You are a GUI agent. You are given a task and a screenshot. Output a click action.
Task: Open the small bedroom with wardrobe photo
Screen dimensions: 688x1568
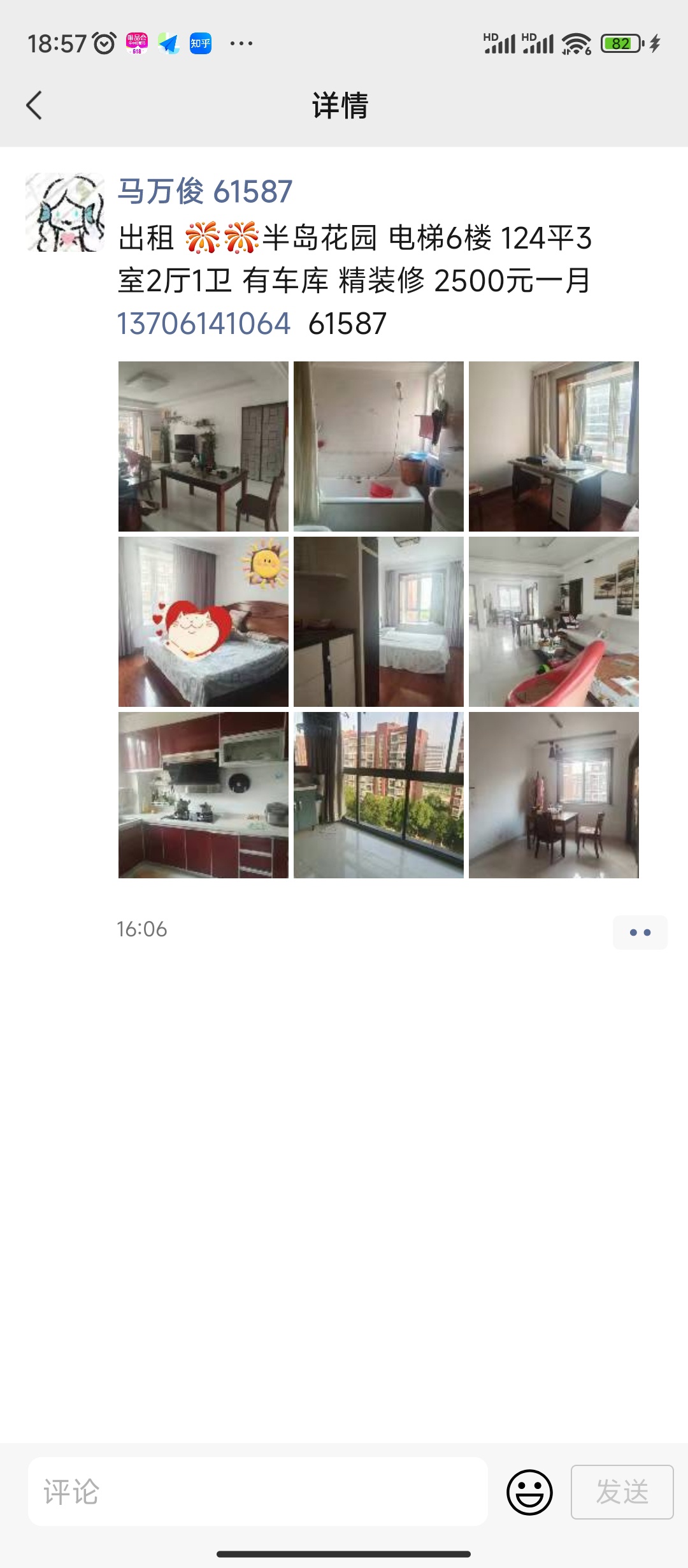tap(378, 621)
